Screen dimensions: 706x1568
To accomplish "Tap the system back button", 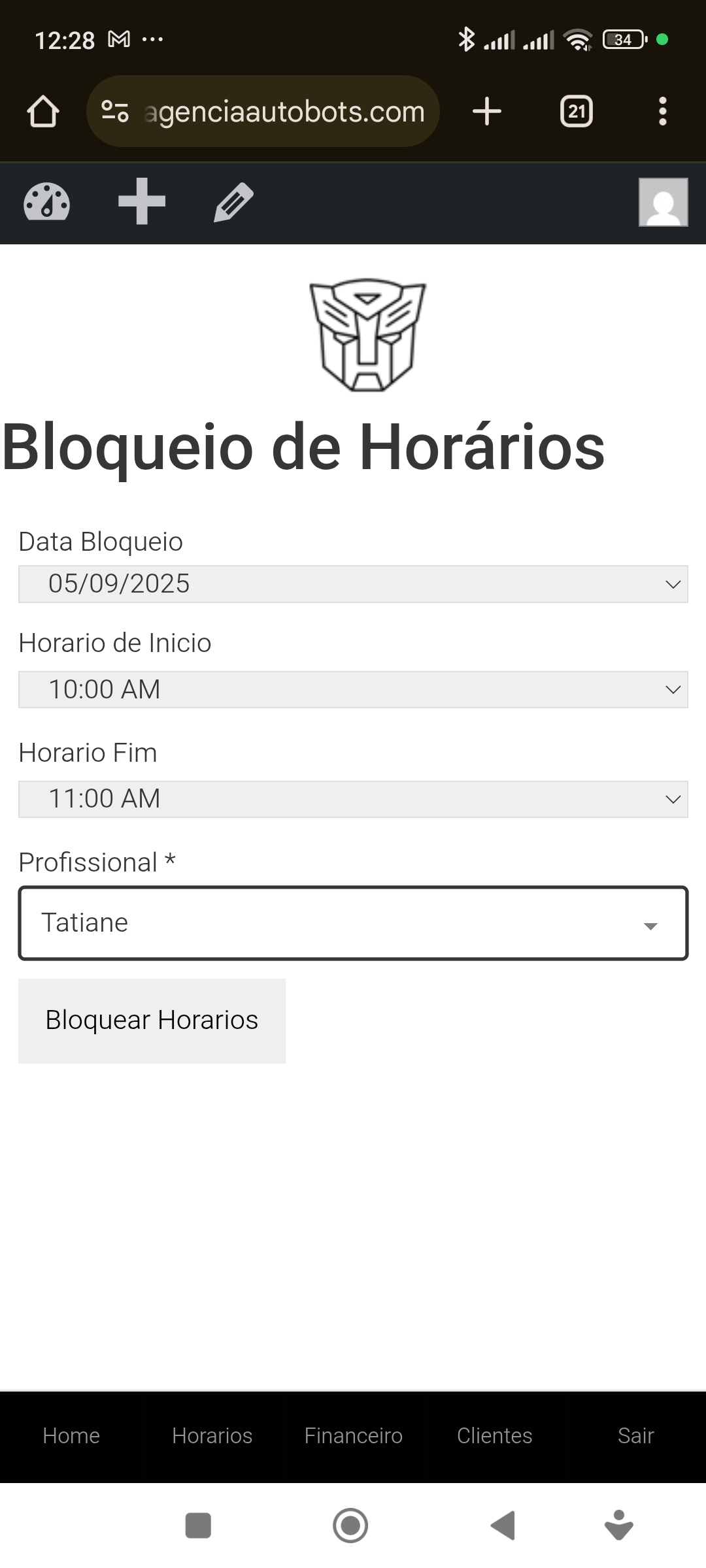I will coord(503,1526).
